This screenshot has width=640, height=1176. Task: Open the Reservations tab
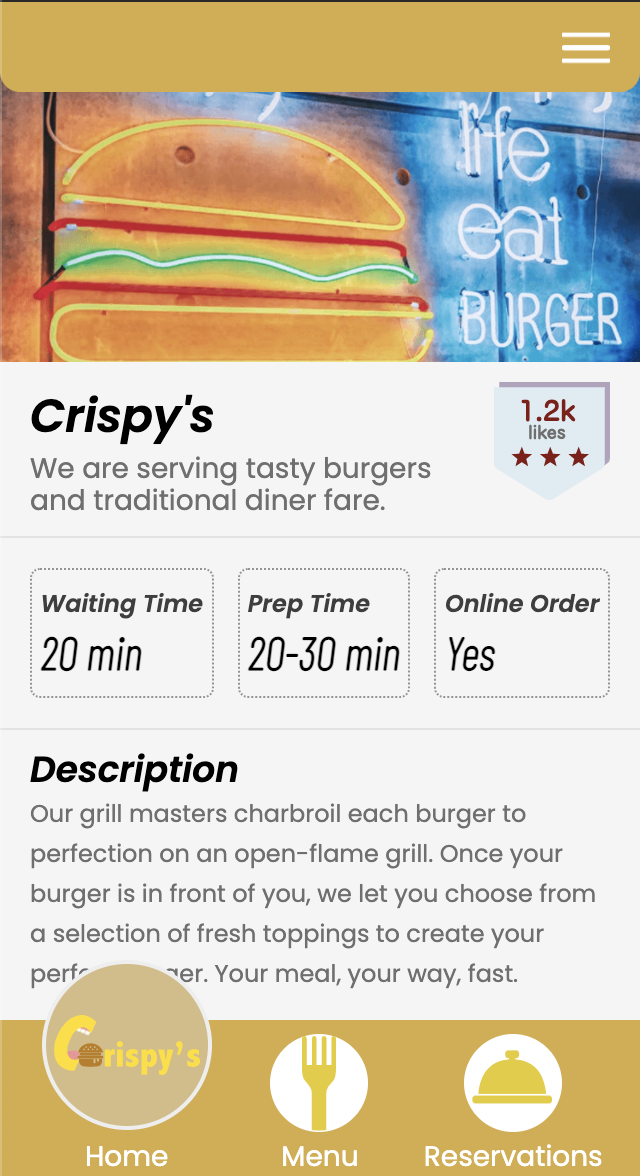pos(513,1098)
